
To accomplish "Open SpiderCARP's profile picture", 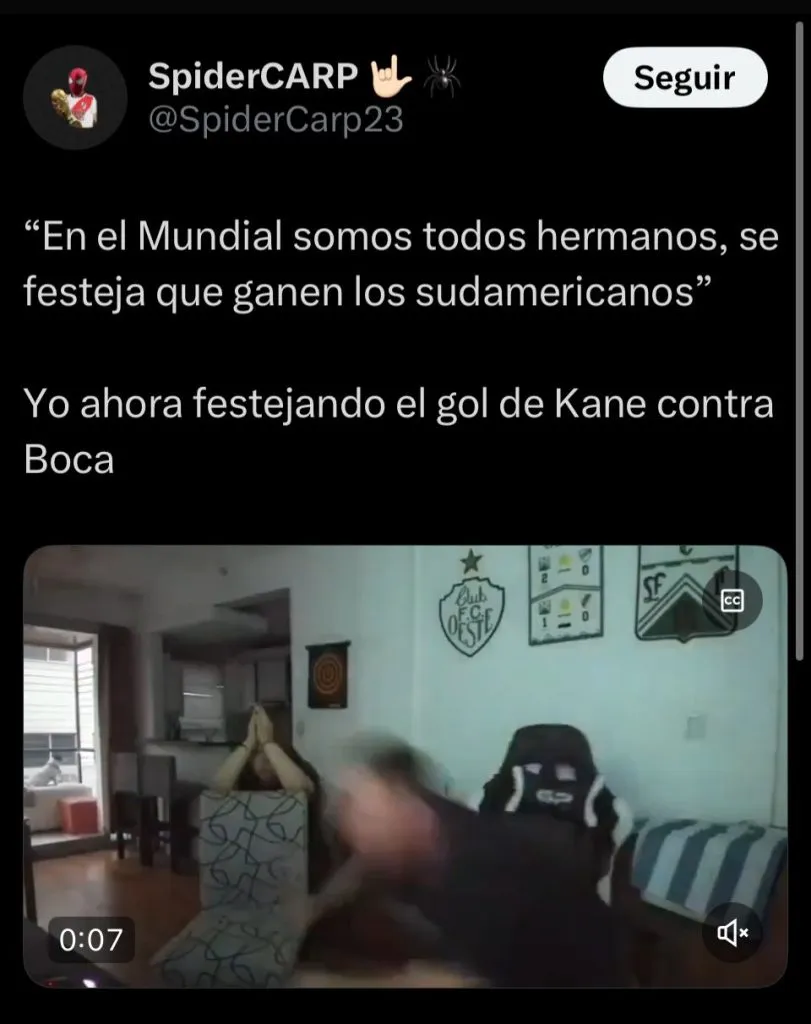I will coord(75,97).
